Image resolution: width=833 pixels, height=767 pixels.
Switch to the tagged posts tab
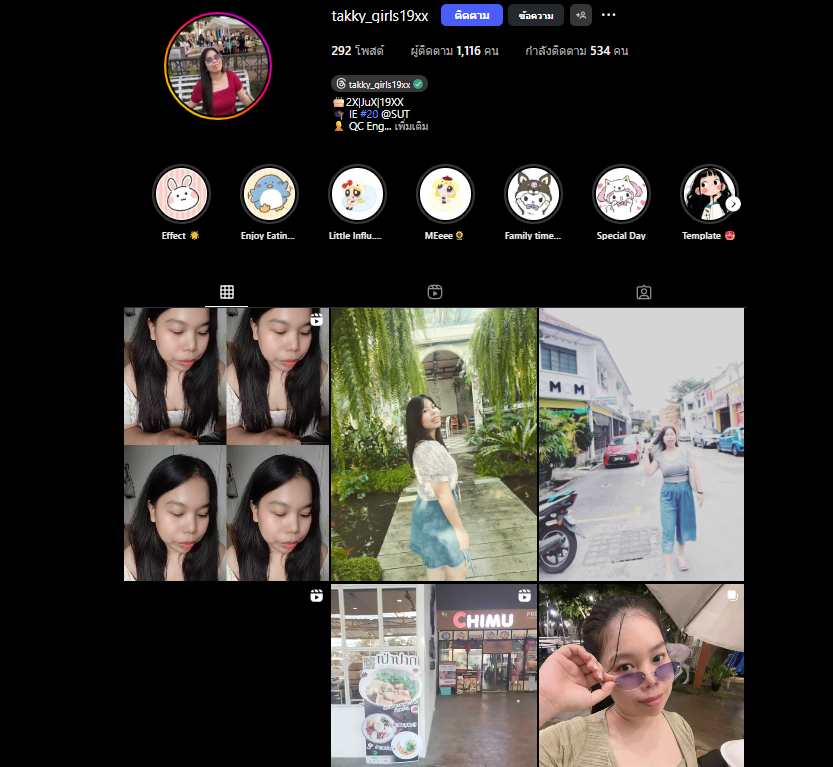644,292
